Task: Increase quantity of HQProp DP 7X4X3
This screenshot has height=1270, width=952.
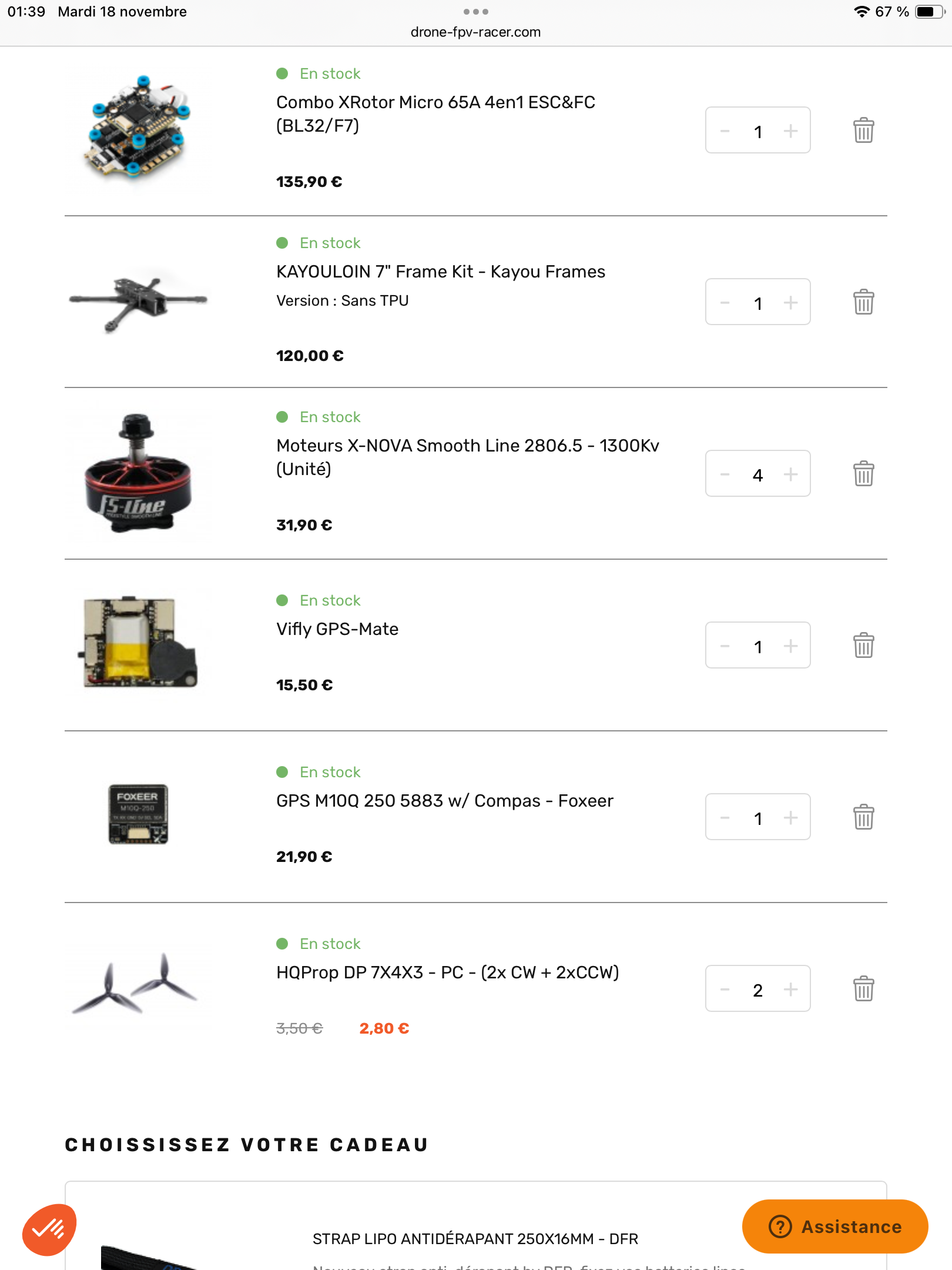Action: click(790, 989)
